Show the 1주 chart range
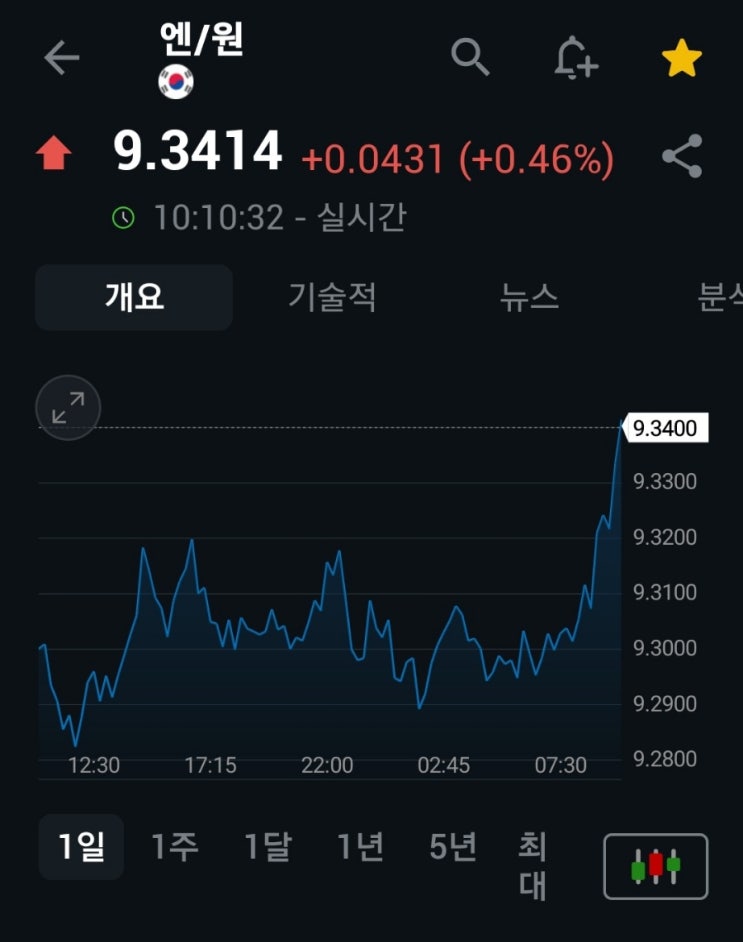The height and width of the screenshot is (942, 743). tap(175, 847)
